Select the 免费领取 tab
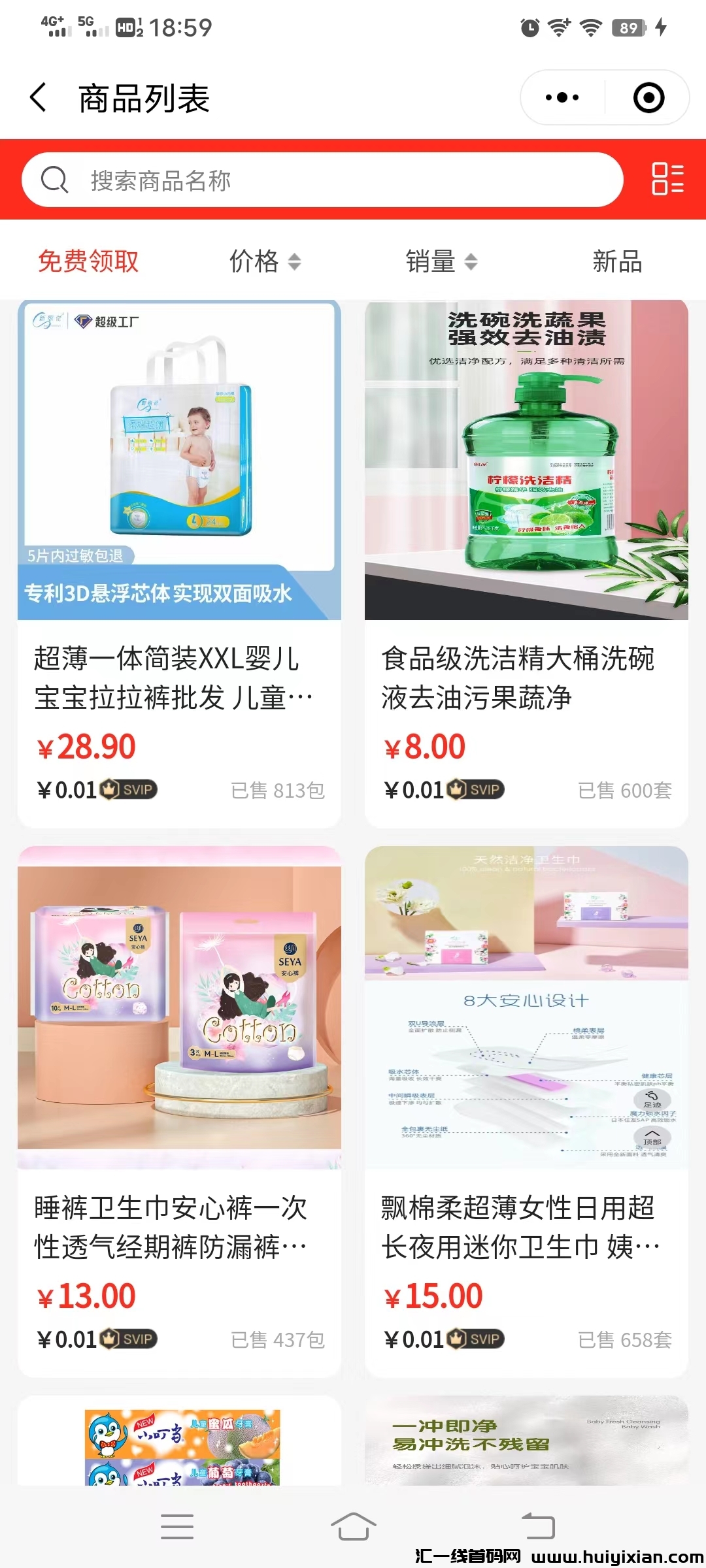 click(x=88, y=261)
